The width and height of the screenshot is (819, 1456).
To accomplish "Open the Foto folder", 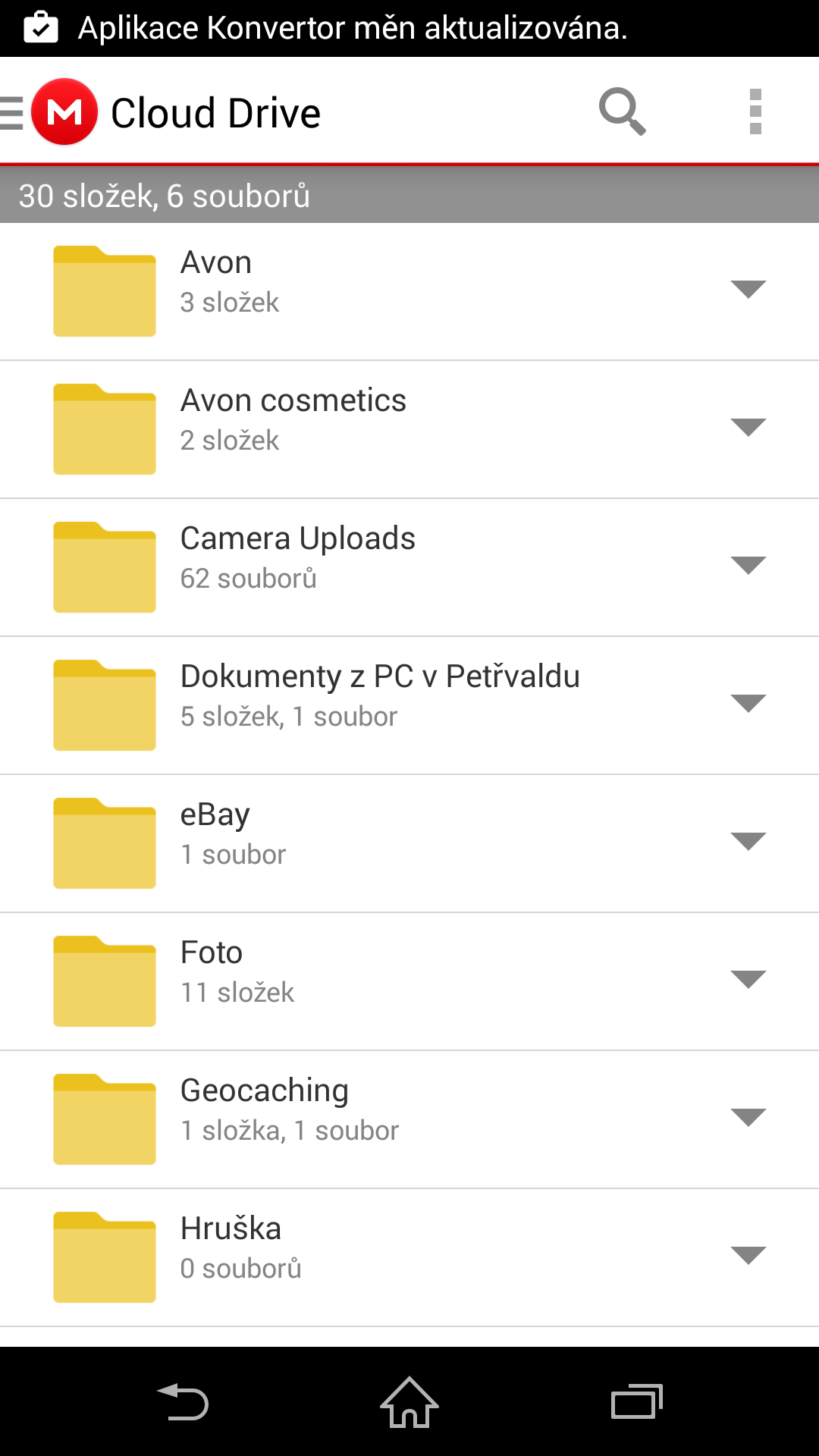I will [409, 981].
